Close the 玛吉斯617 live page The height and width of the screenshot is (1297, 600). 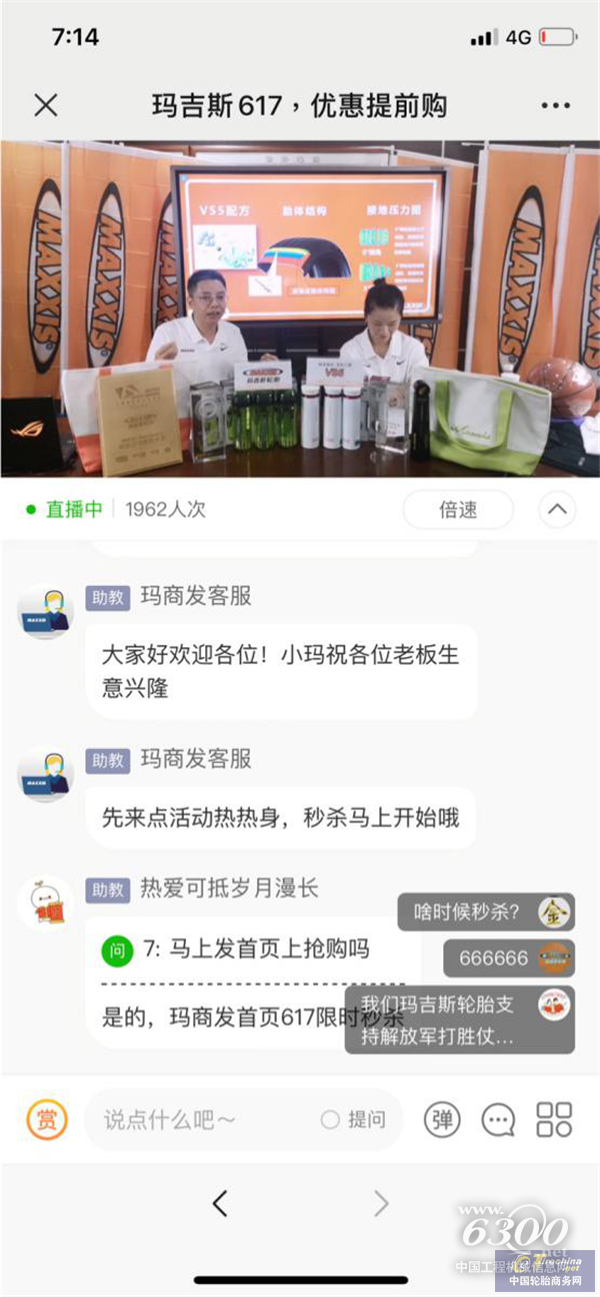click(x=46, y=106)
